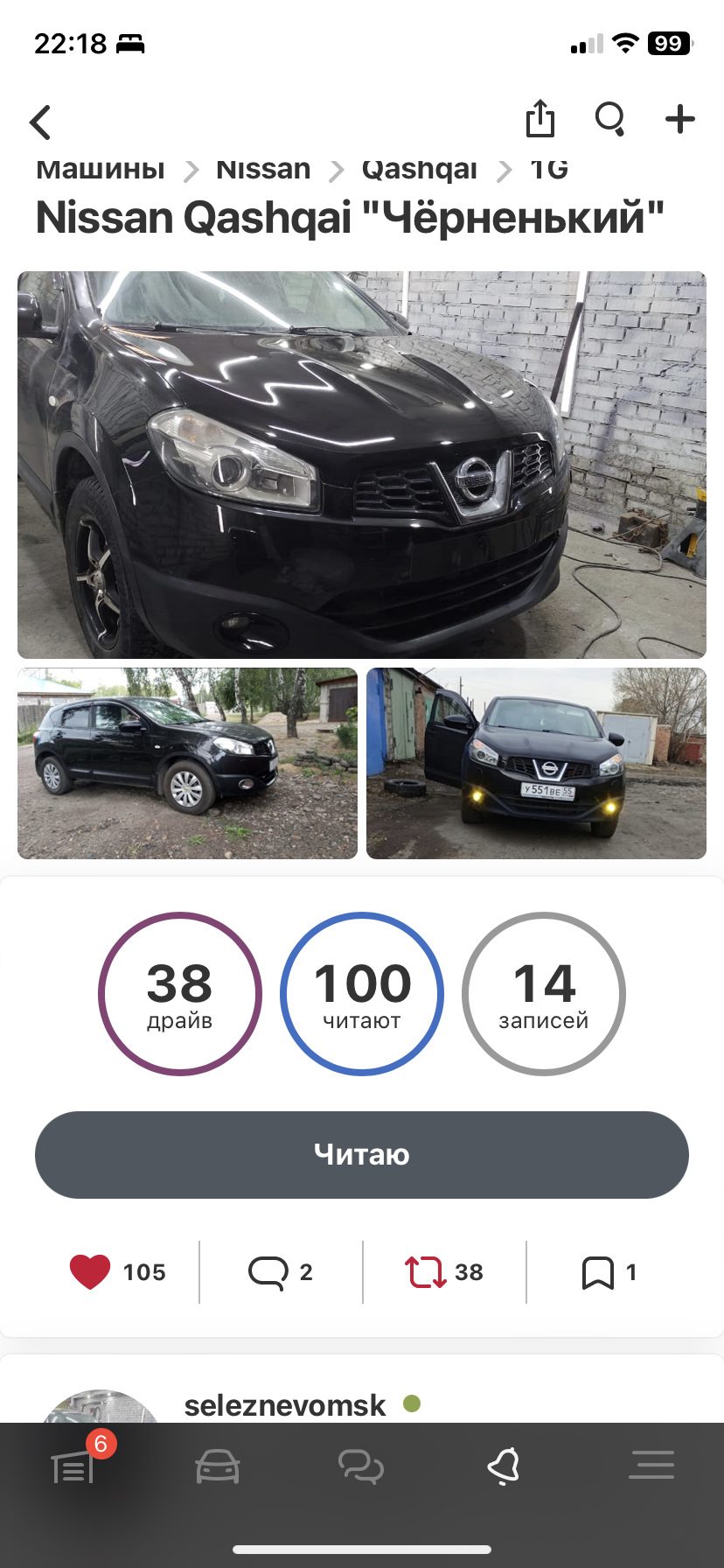
Task: Go back to the previous page
Action: [41, 122]
